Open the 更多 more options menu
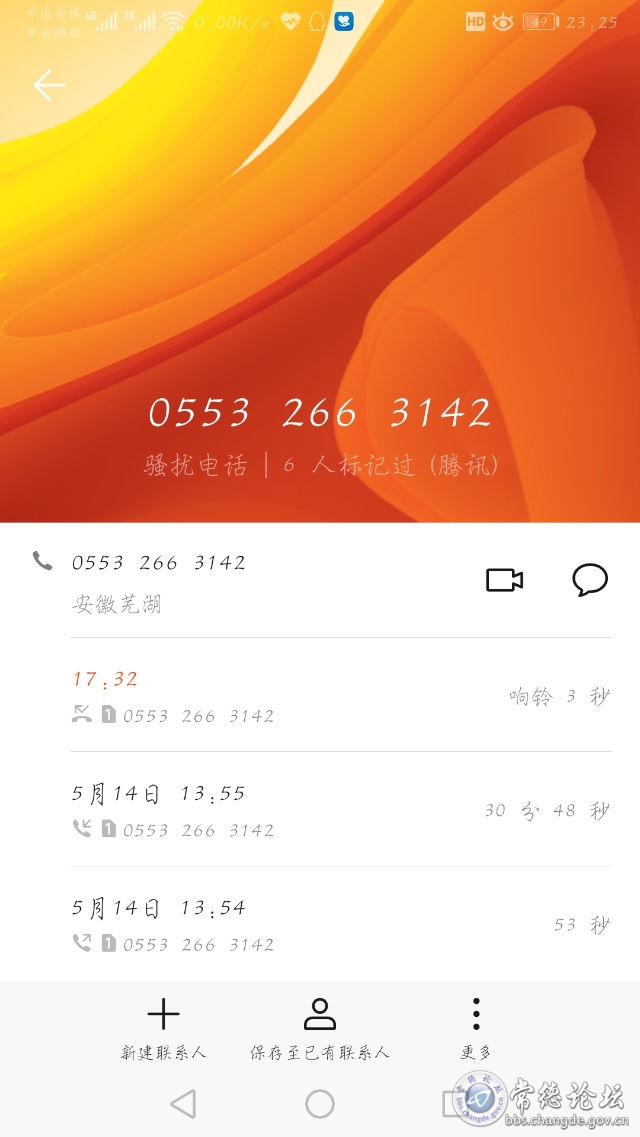Viewport: 640px width, 1137px height. (x=476, y=1028)
